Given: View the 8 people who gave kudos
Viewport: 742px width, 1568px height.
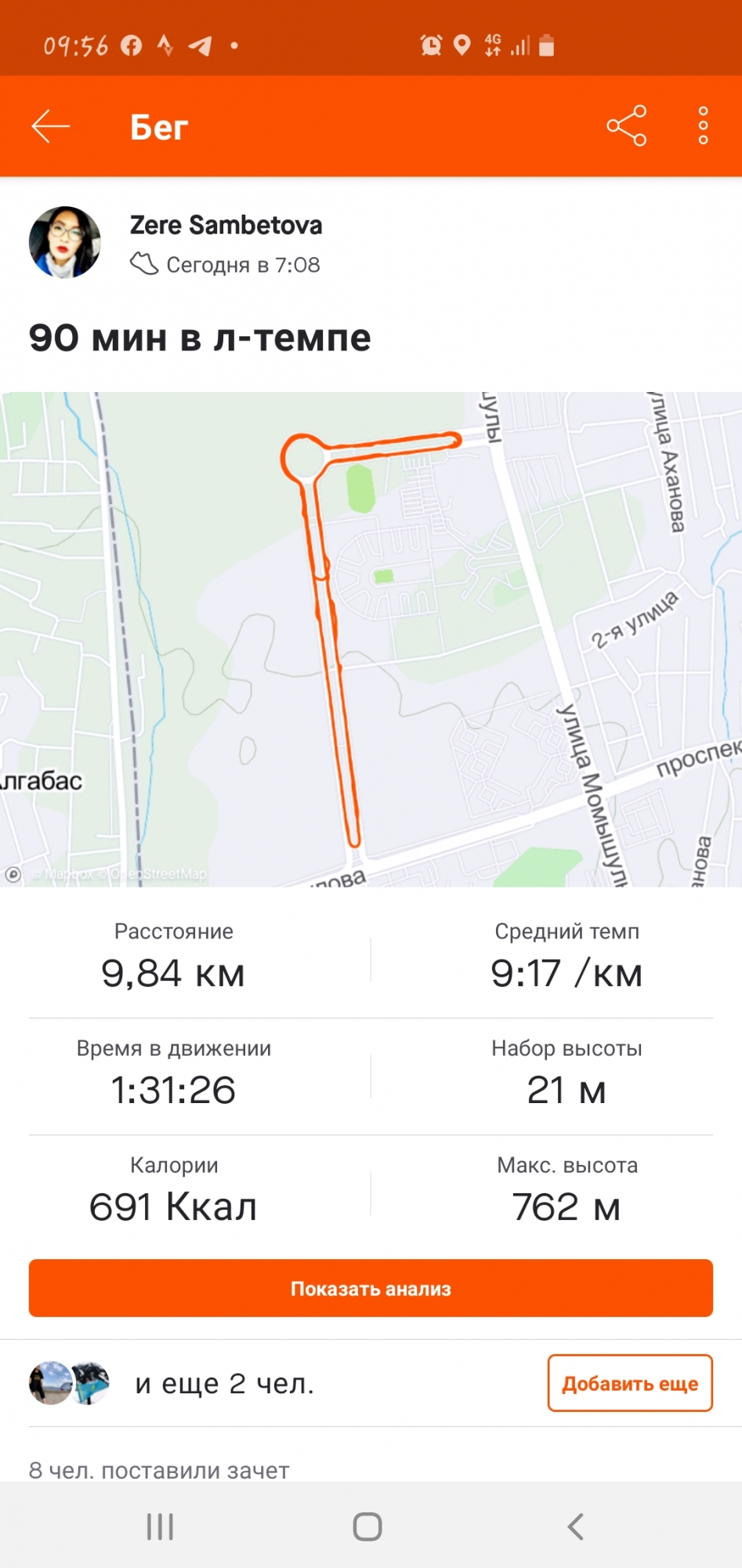Looking at the screenshot, I should click(159, 1470).
